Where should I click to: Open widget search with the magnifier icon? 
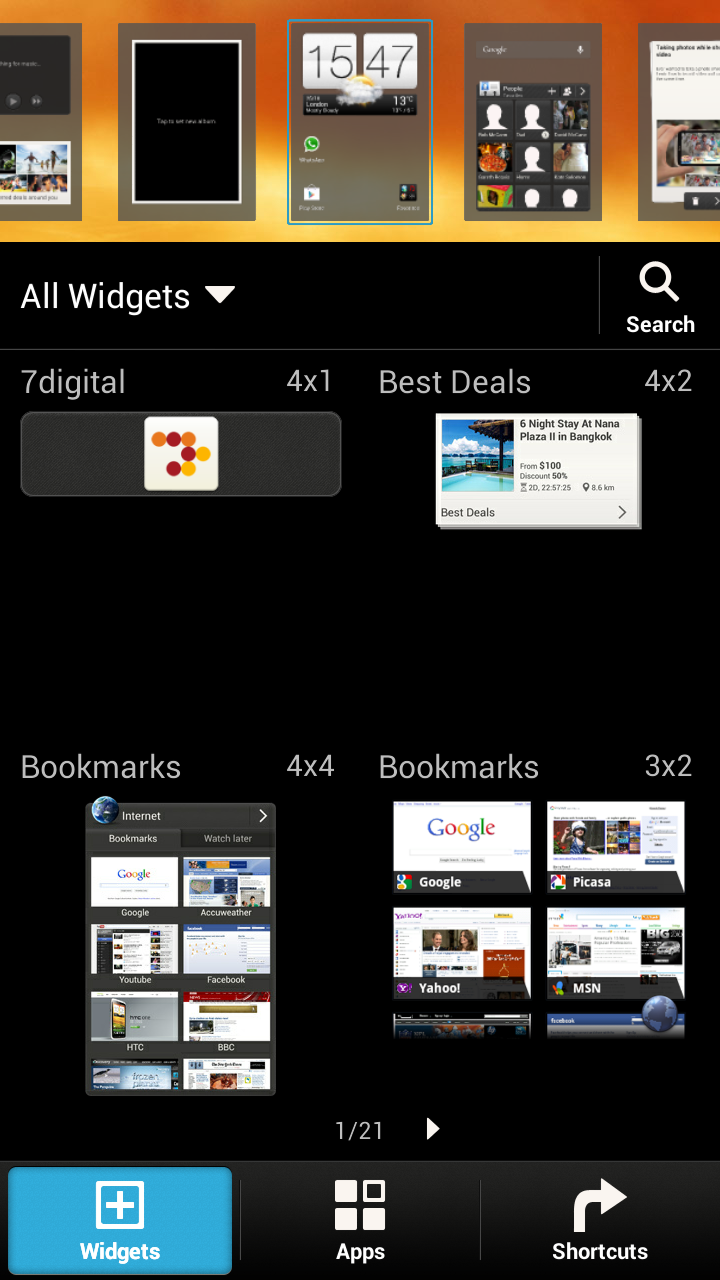tap(659, 284)
